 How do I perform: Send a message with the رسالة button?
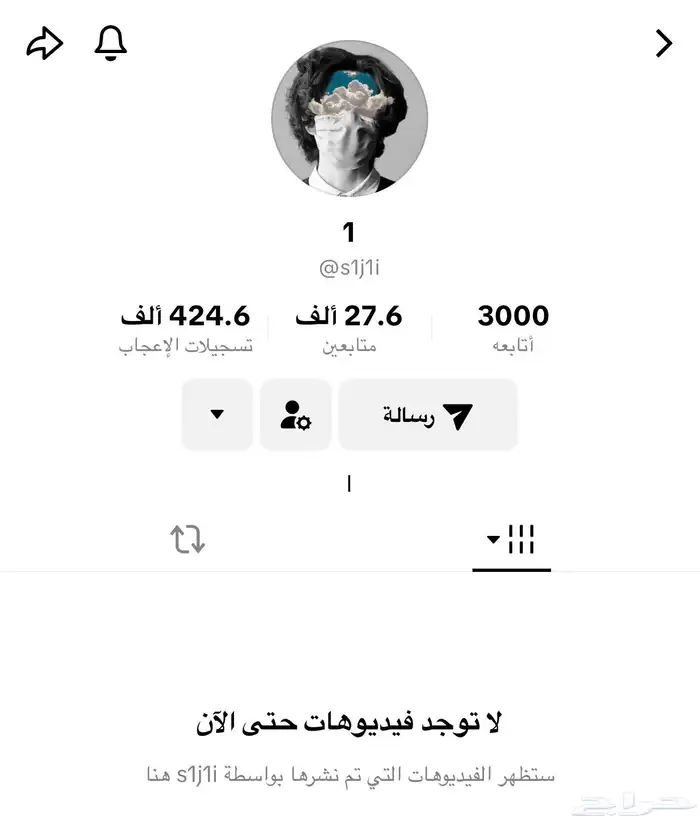pos(428,415)
